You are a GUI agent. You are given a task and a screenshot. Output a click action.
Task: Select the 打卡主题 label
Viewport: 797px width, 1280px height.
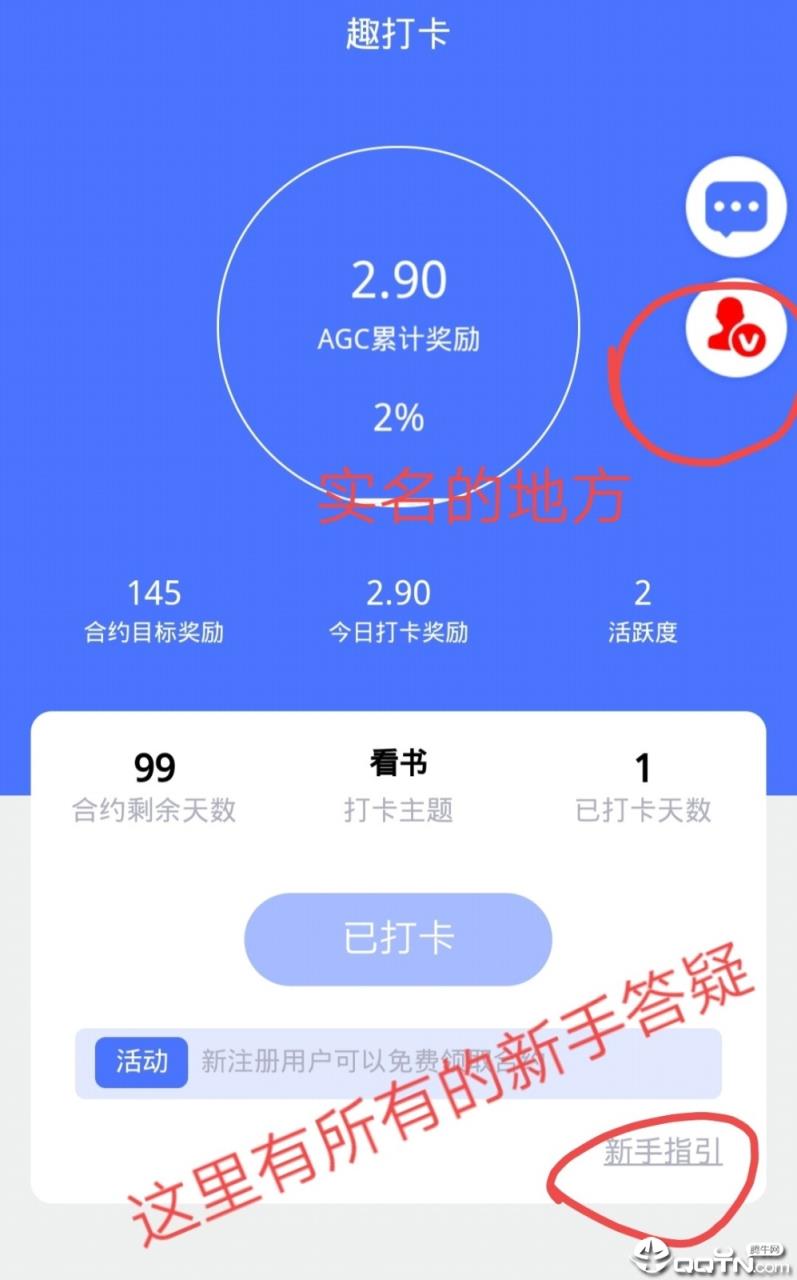(398, 811)
